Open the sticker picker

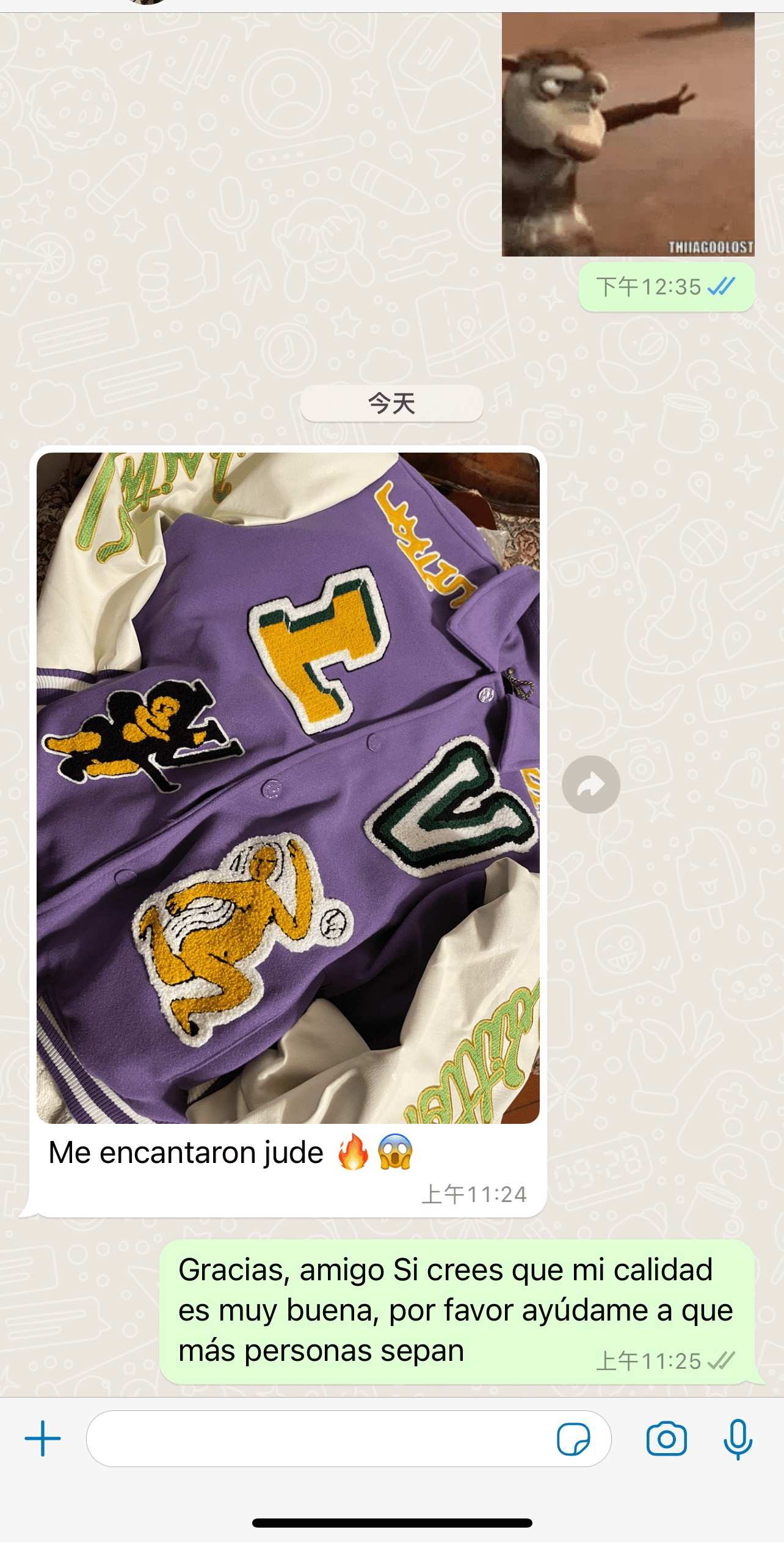(573, 1438)
